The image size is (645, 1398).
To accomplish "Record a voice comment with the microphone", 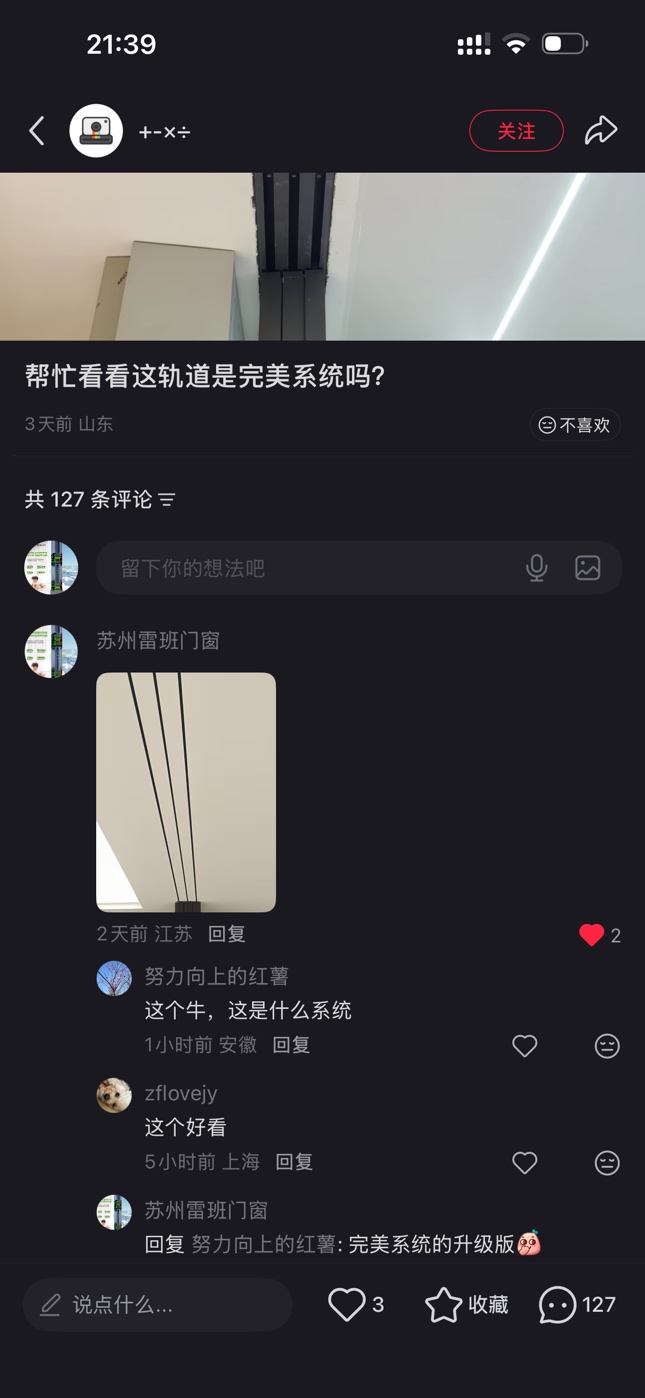I will [537, 568].
